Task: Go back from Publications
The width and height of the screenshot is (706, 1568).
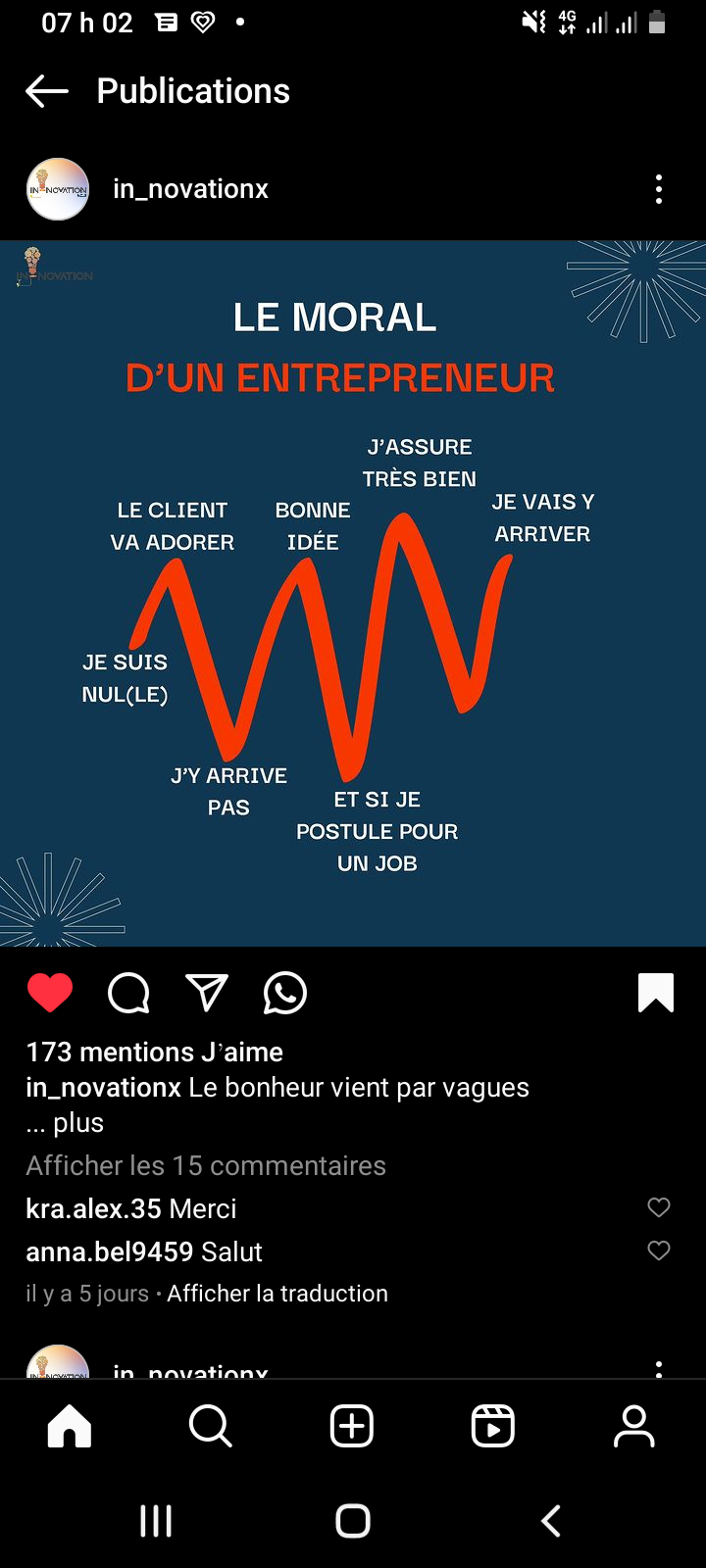Action: (47, 92)
